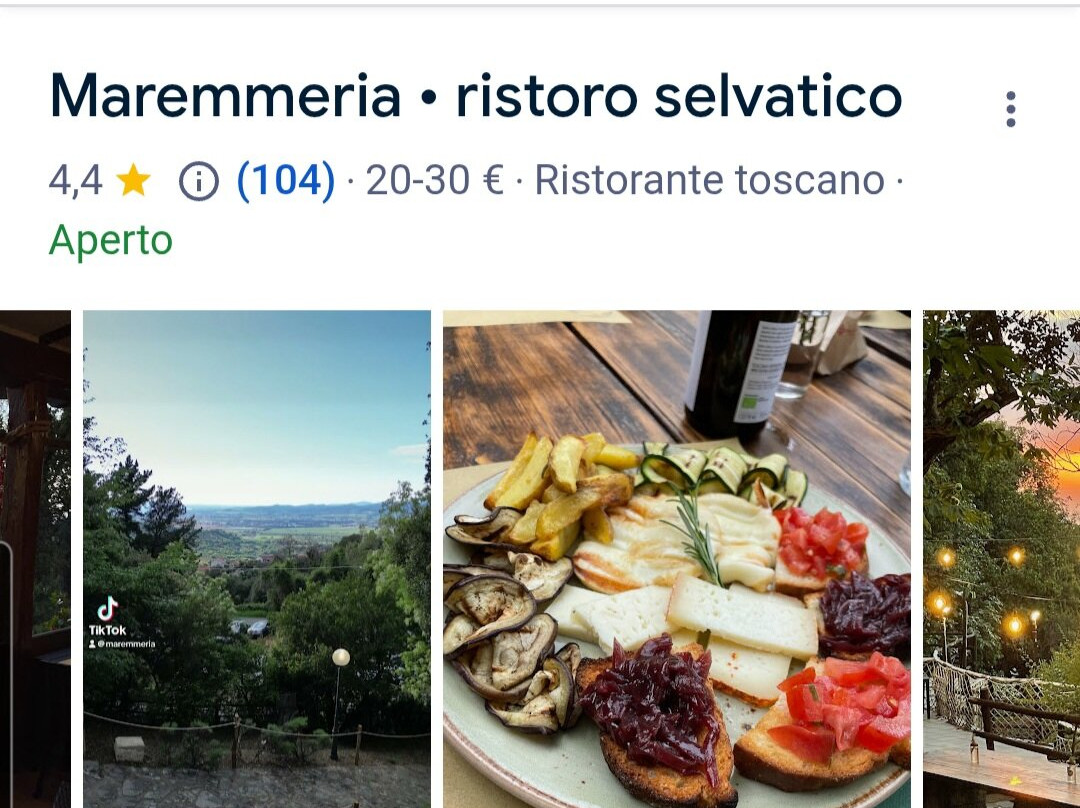Open the 104 reviews link
This screenshot has height=808, width=1080.
coord(286,181)
